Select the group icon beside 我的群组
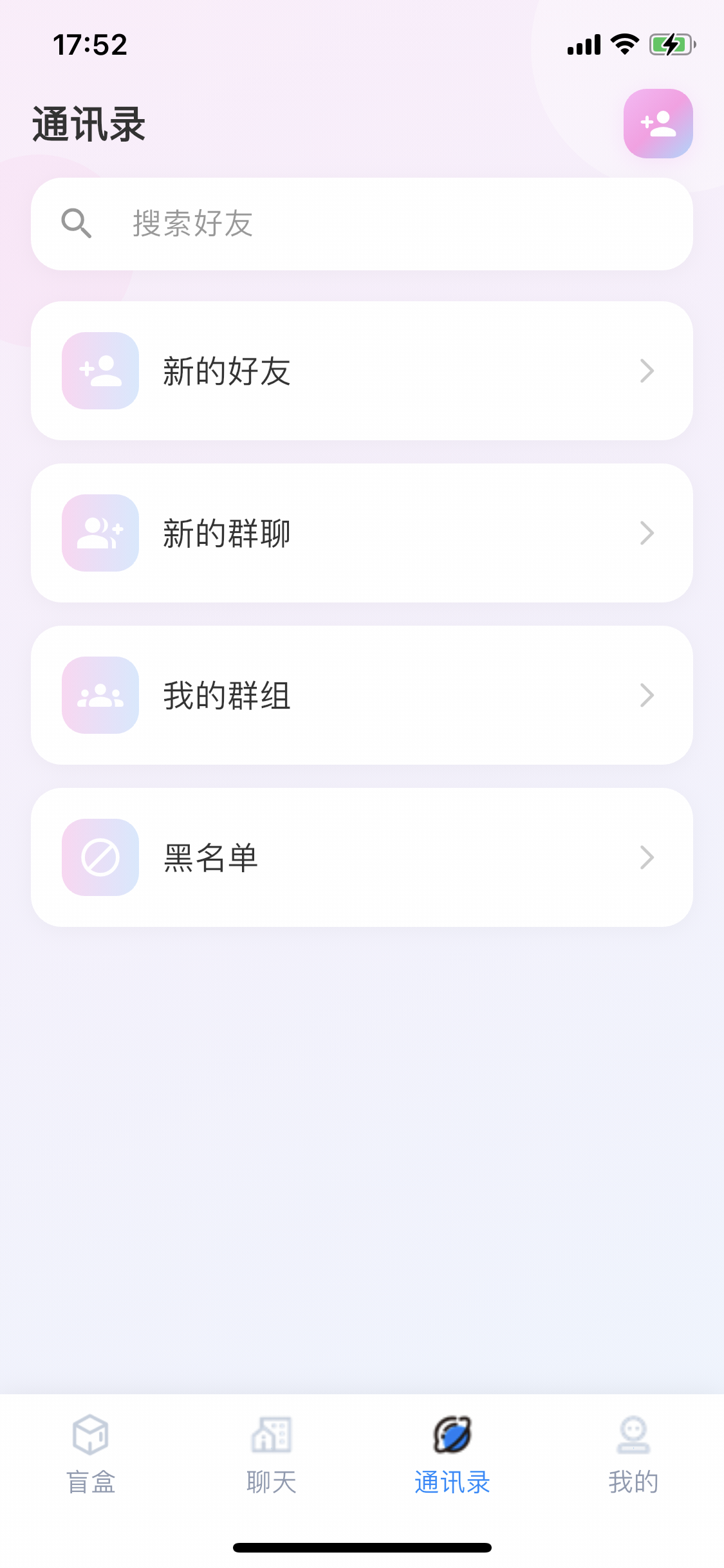 coord(99,696)
